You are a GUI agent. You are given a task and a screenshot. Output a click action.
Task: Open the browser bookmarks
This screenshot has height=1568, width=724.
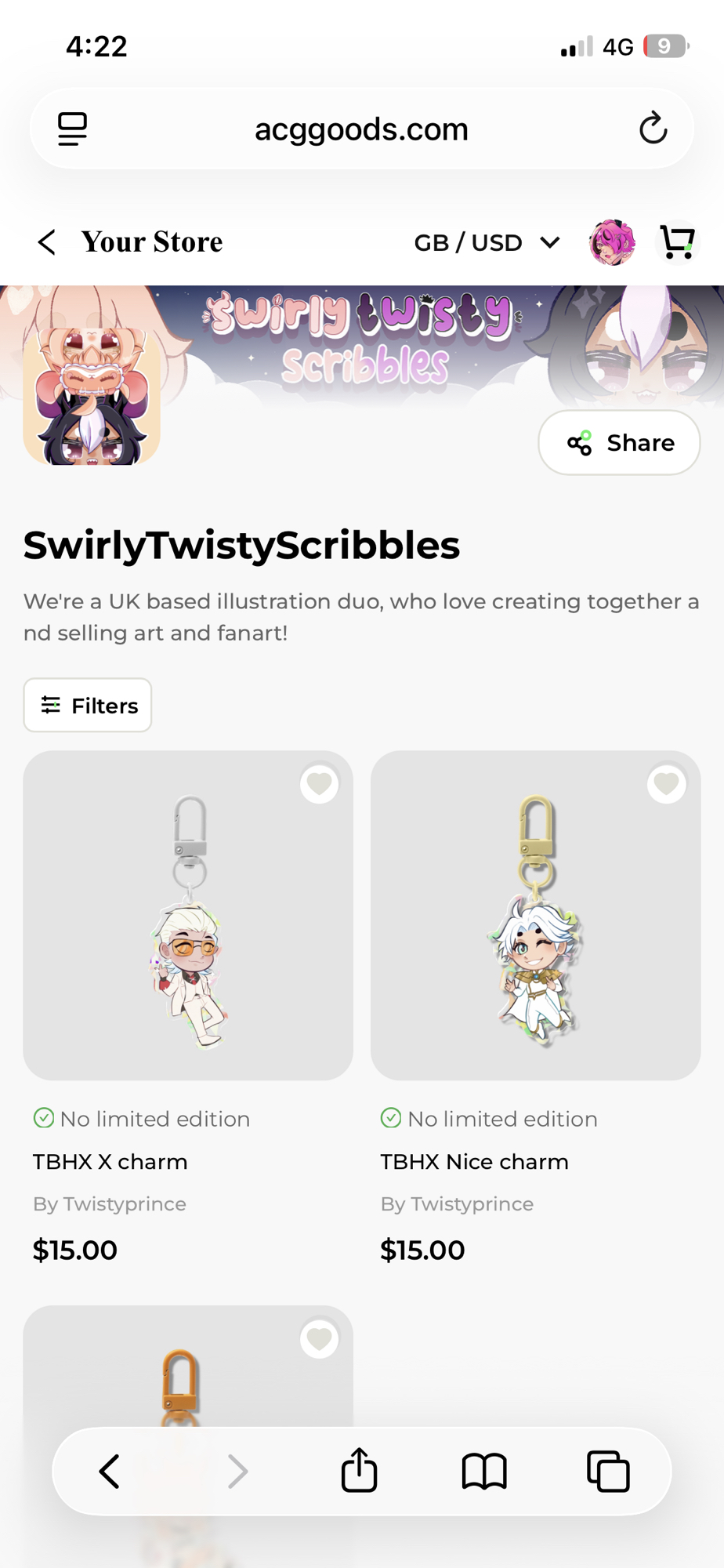tap(484, 1471)
